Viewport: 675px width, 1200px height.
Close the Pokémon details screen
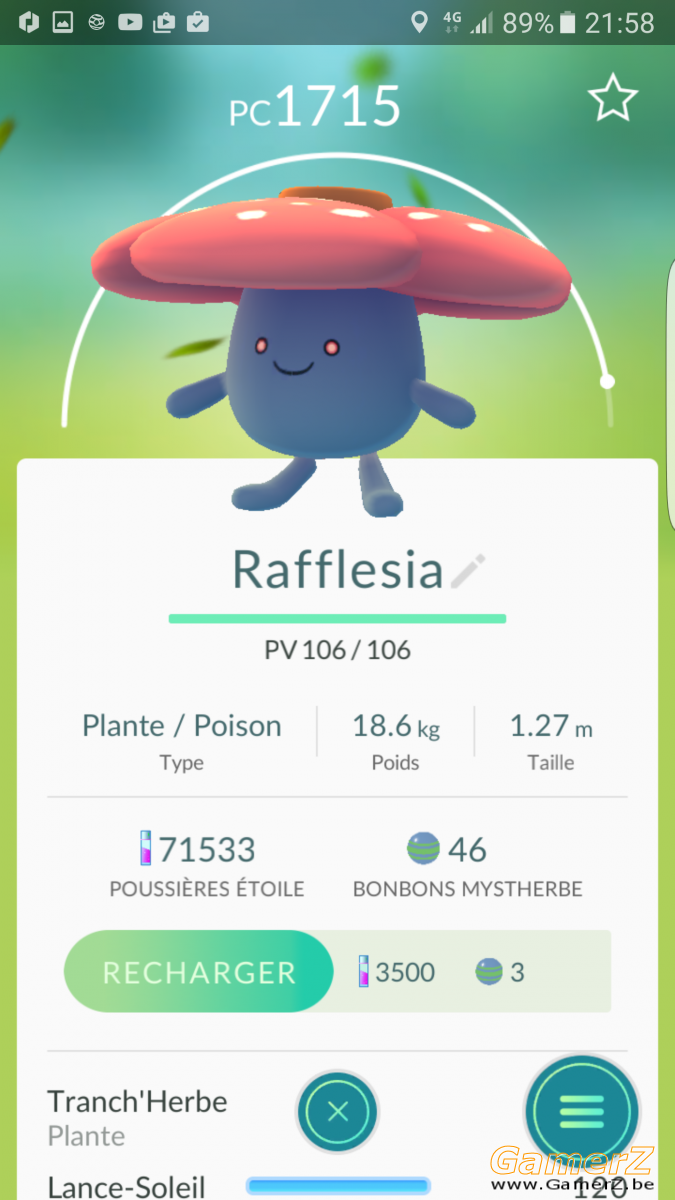click(x=338, y=1111)
